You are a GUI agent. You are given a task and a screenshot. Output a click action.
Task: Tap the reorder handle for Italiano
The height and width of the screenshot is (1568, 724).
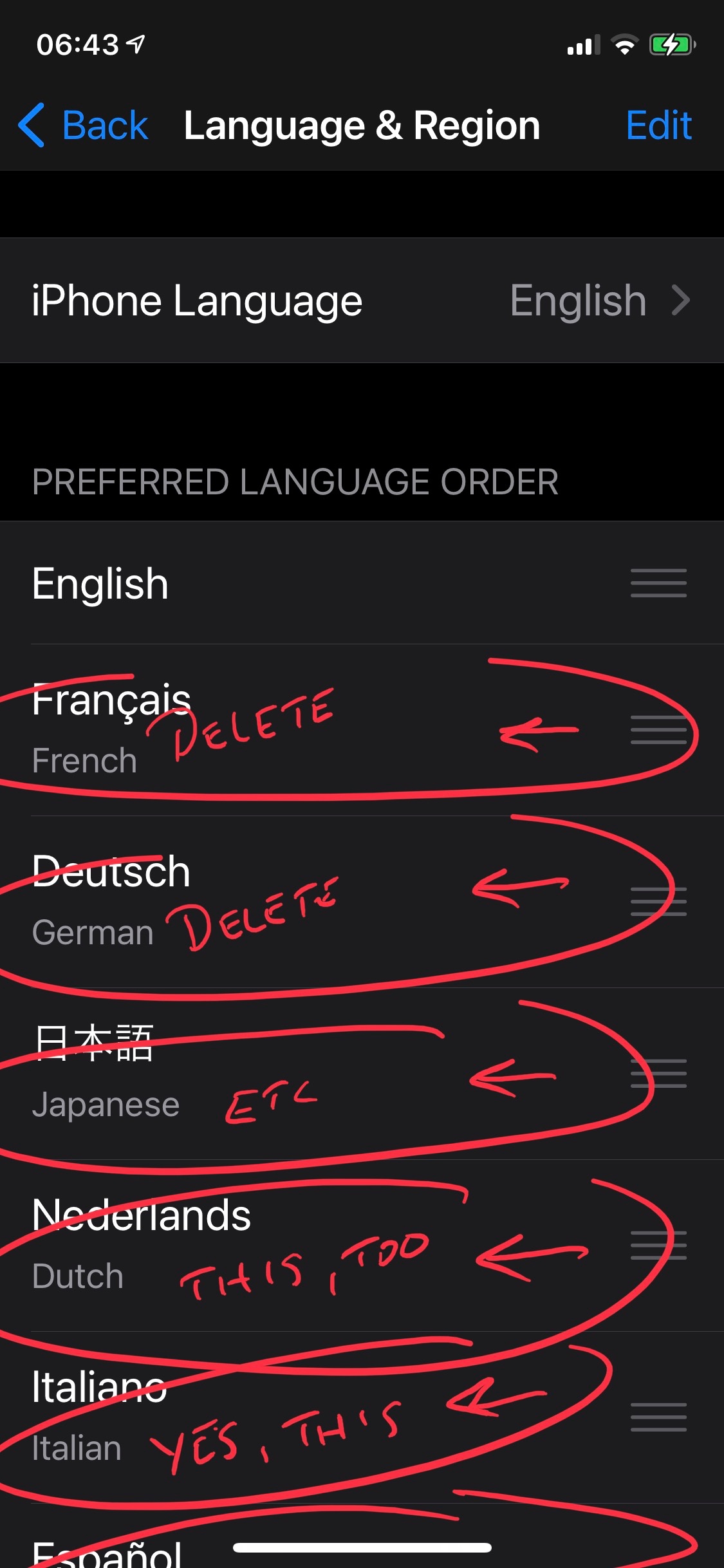click(x=658, y=1417)
